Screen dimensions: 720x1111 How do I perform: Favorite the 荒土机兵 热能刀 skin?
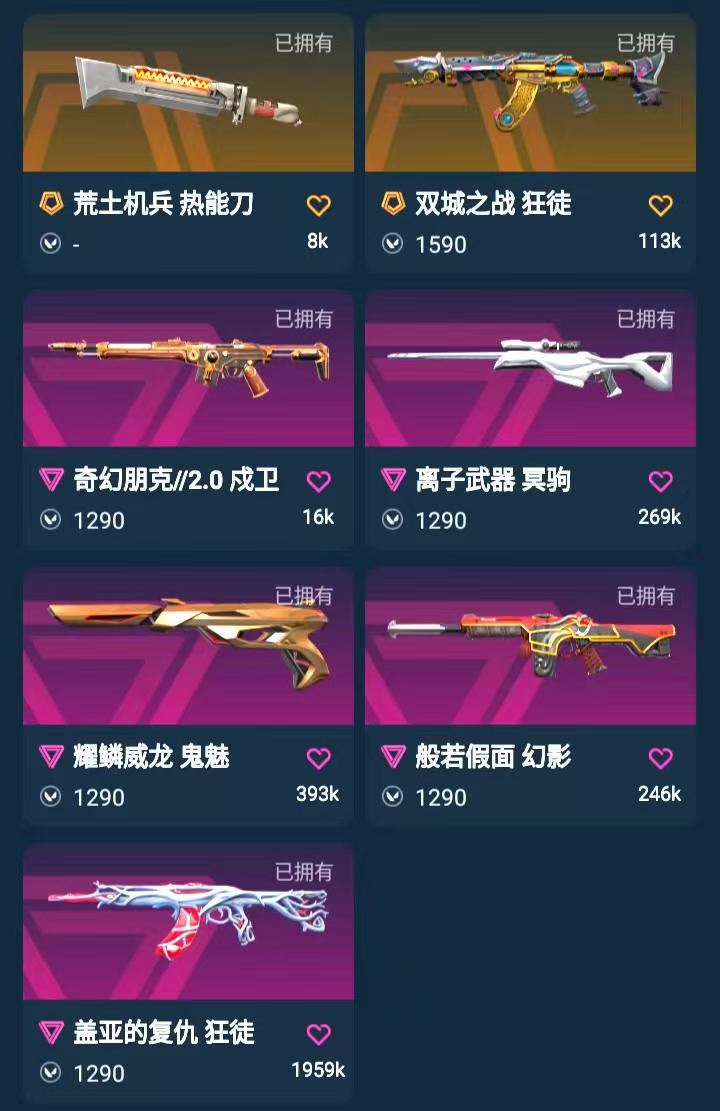[318, 205]
